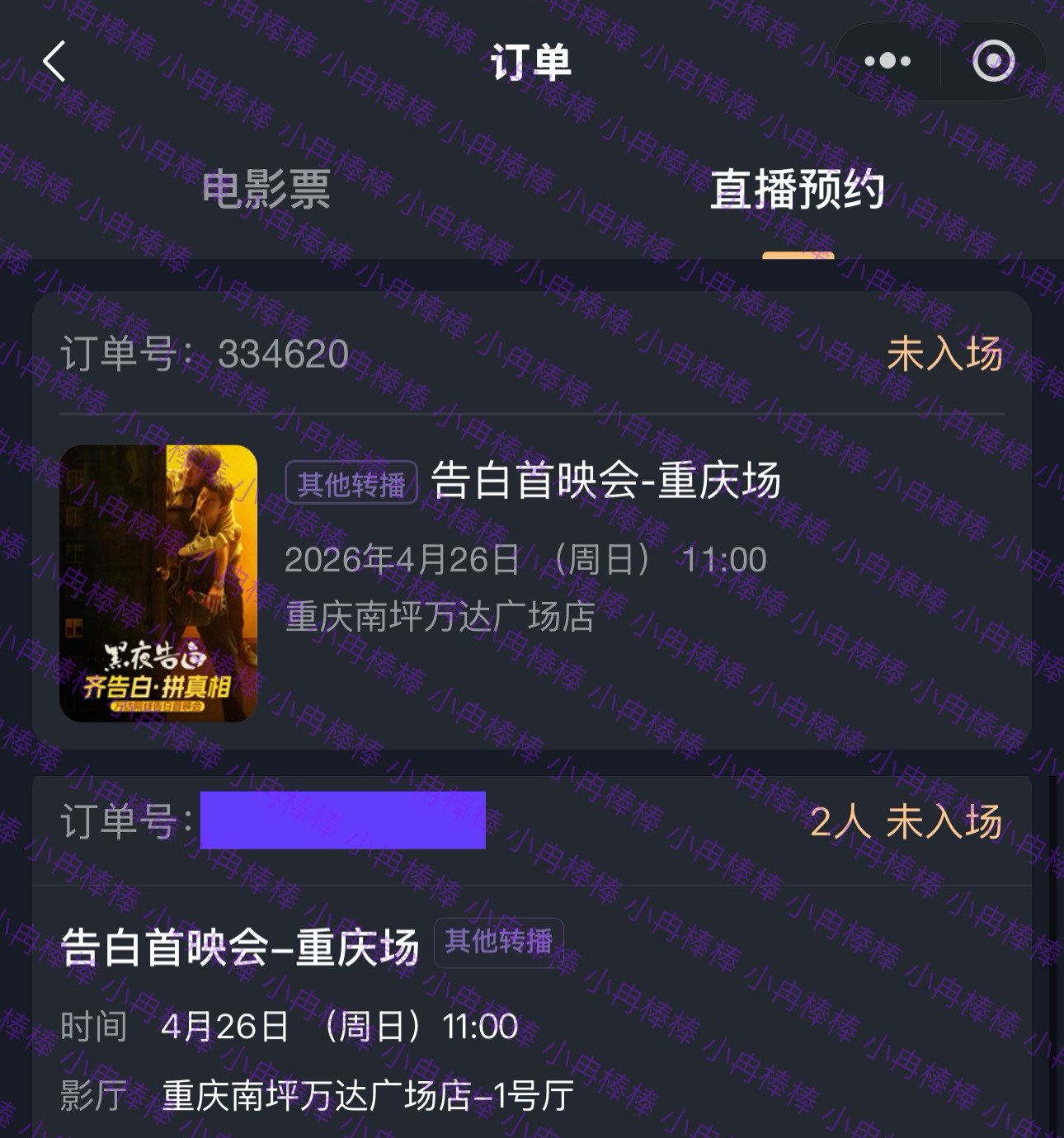Image resolution: width=1064 pixels, height=1138 pixels.
Task: Tap the 时间 row showing 4月26日
Action: coord(289,1027)
